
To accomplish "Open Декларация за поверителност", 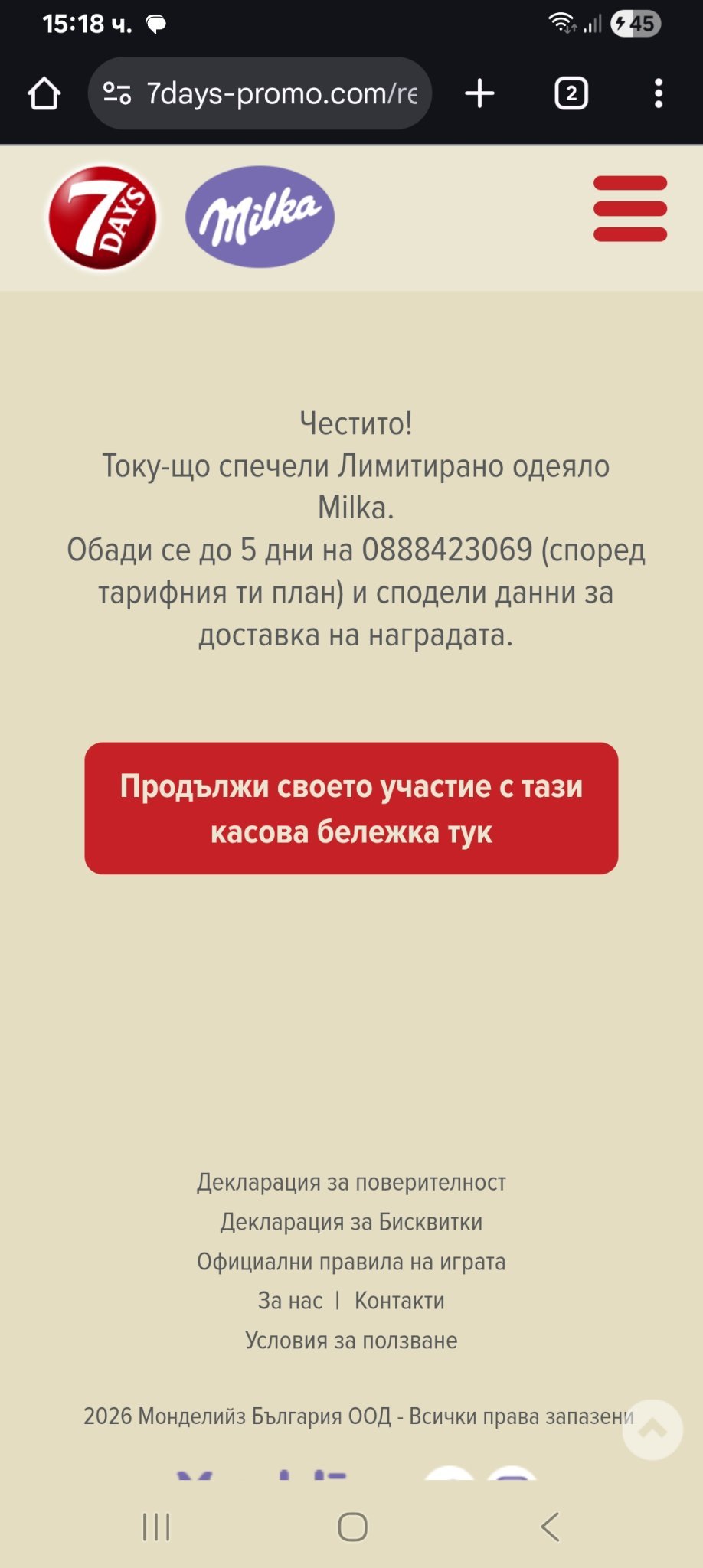I will 351,1182.
